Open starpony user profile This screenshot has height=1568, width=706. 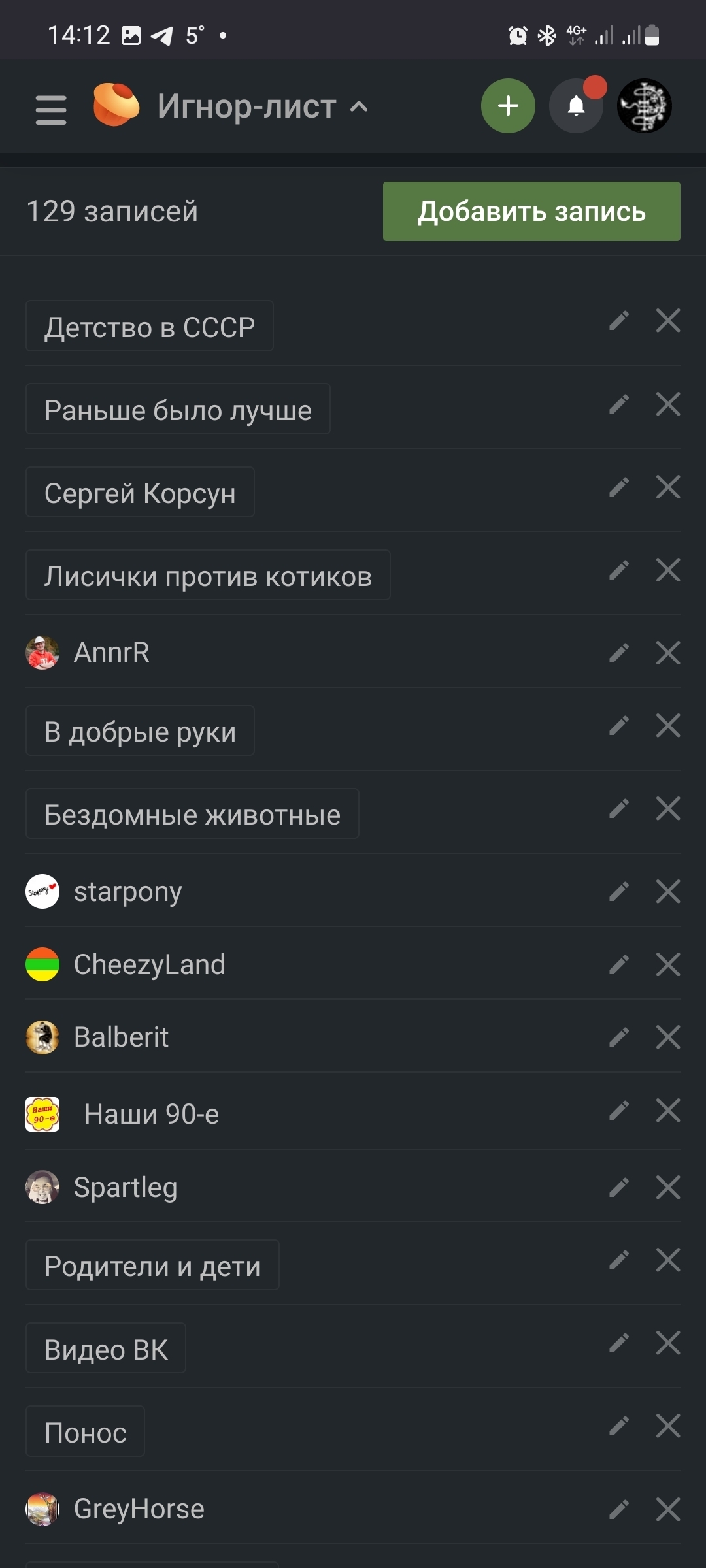[127, 892]
